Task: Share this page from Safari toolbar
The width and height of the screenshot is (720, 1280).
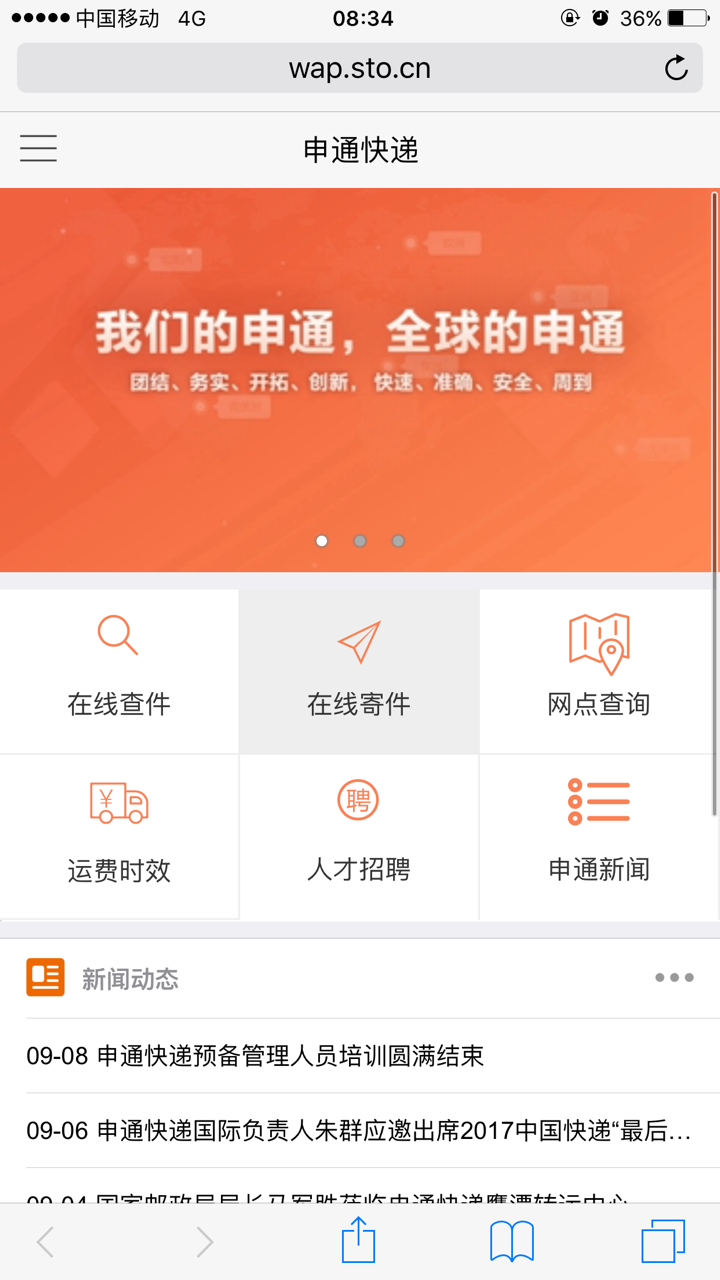Action: click(358, 1242)
